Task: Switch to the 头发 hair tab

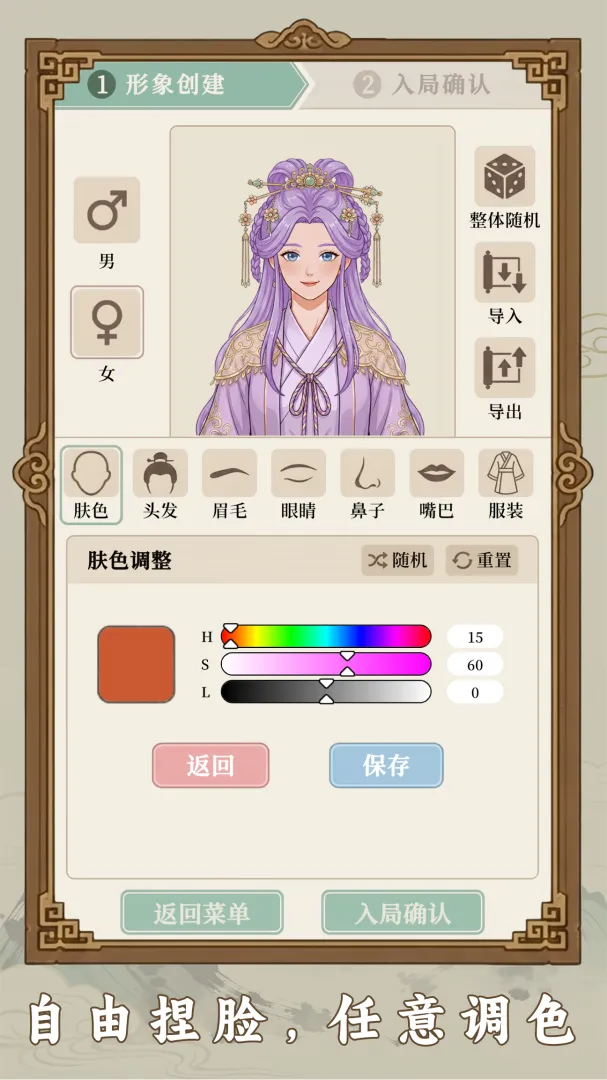Action: point(160,485)
